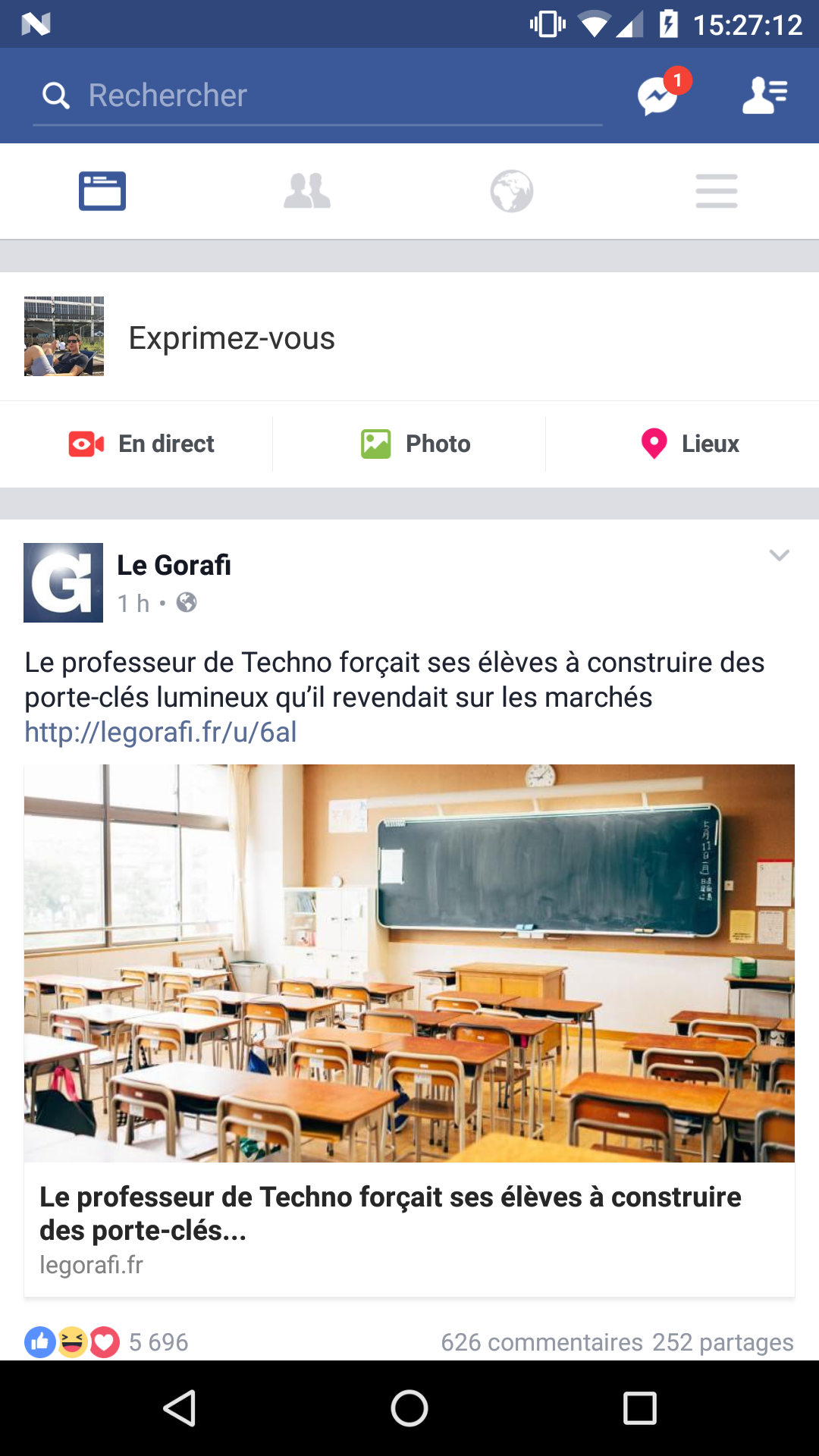Tap Exprimez-vous to write a post
819x1456 pixels.
coord(232,337)
